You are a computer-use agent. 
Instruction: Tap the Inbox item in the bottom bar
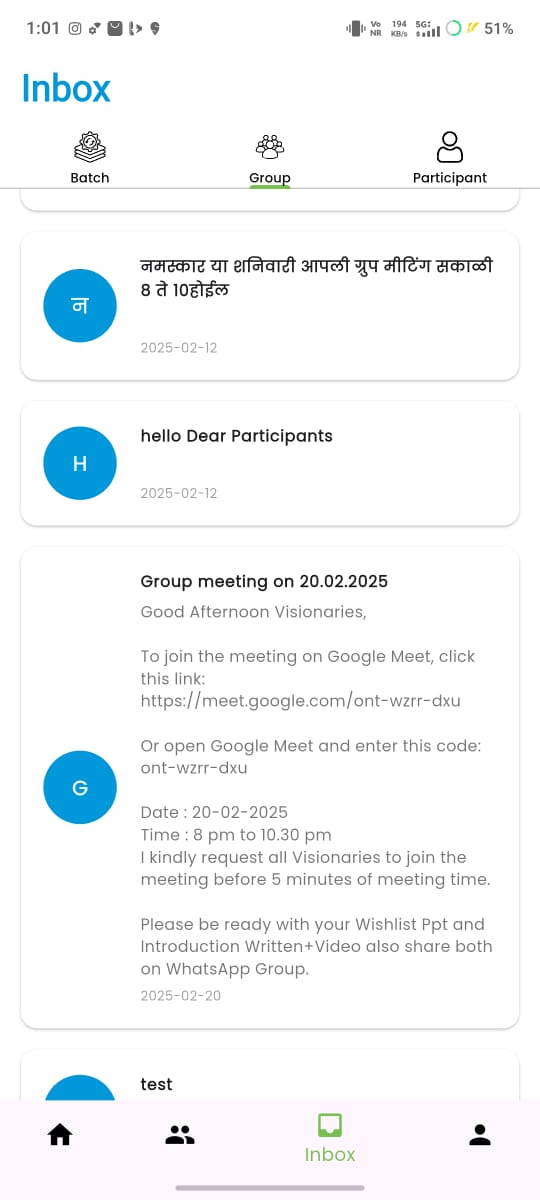pos(330,1139)
